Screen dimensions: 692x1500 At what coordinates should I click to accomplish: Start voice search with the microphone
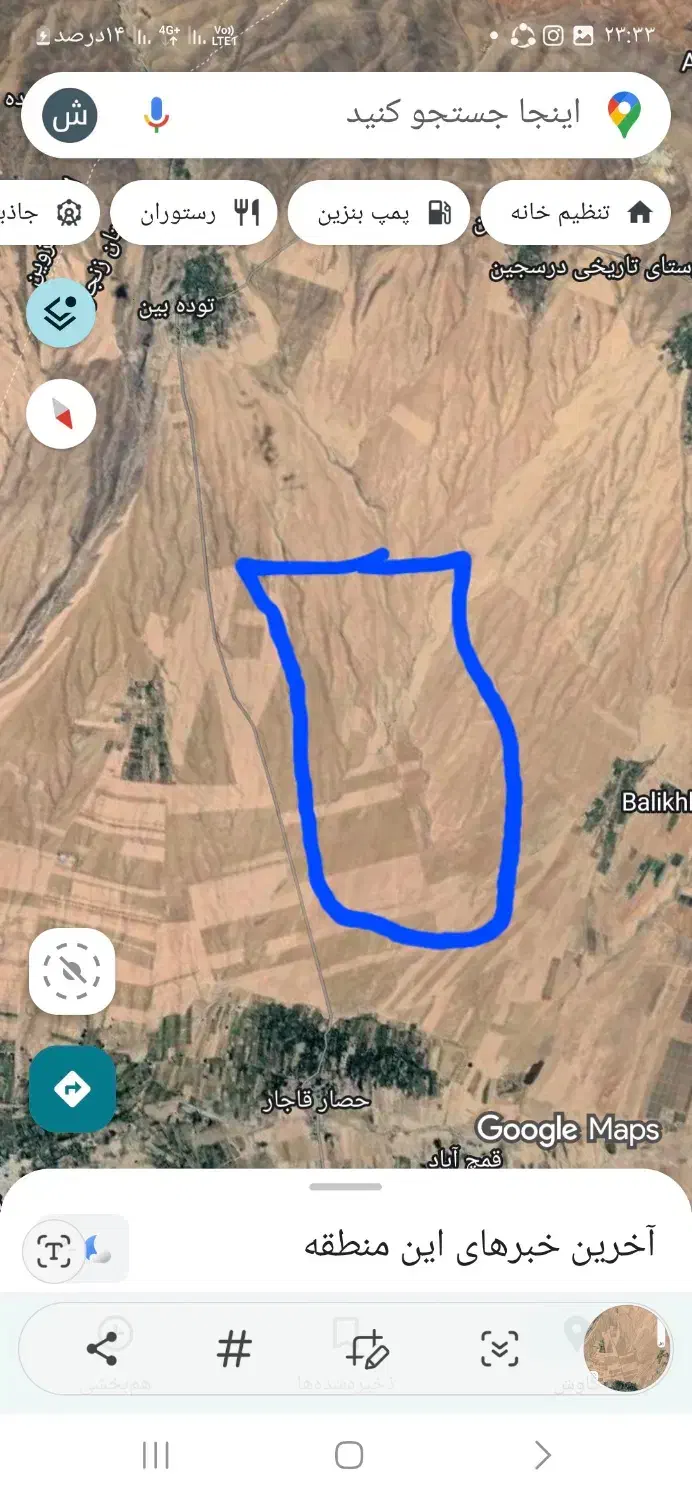click(156, 115)
